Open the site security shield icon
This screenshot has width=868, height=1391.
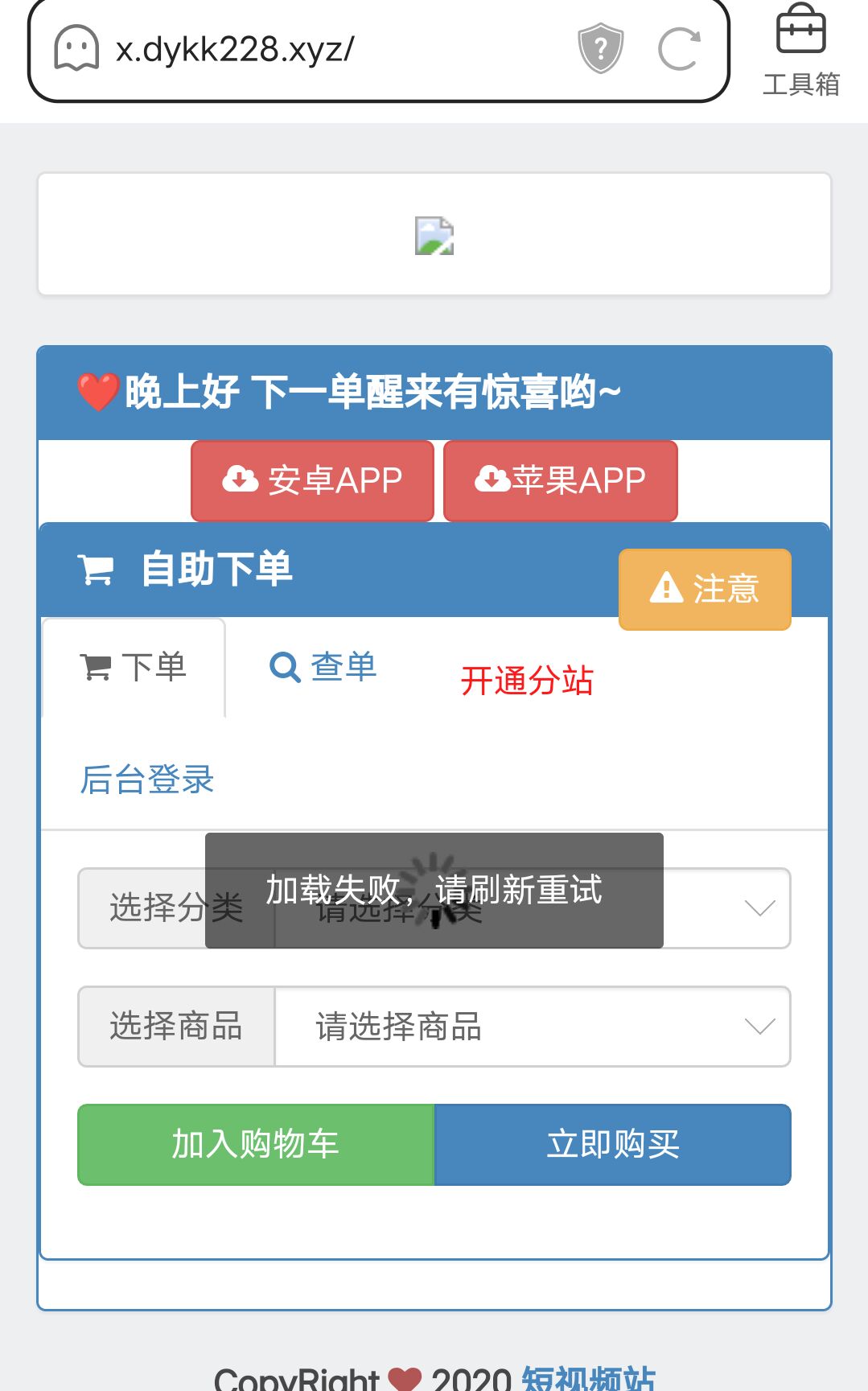tap(600, 49)
